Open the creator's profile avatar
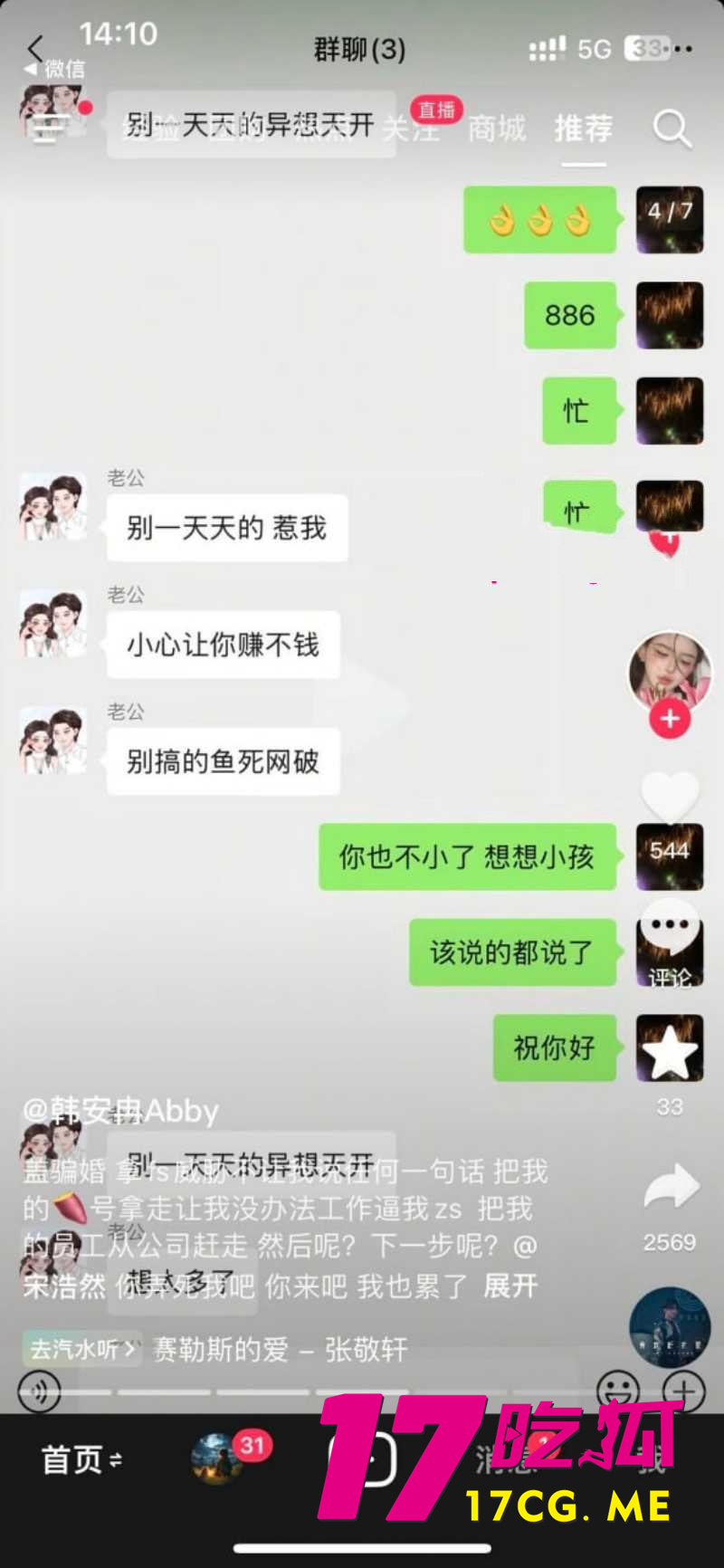This screenshot has width=724, height=1568. coord(670,672)
